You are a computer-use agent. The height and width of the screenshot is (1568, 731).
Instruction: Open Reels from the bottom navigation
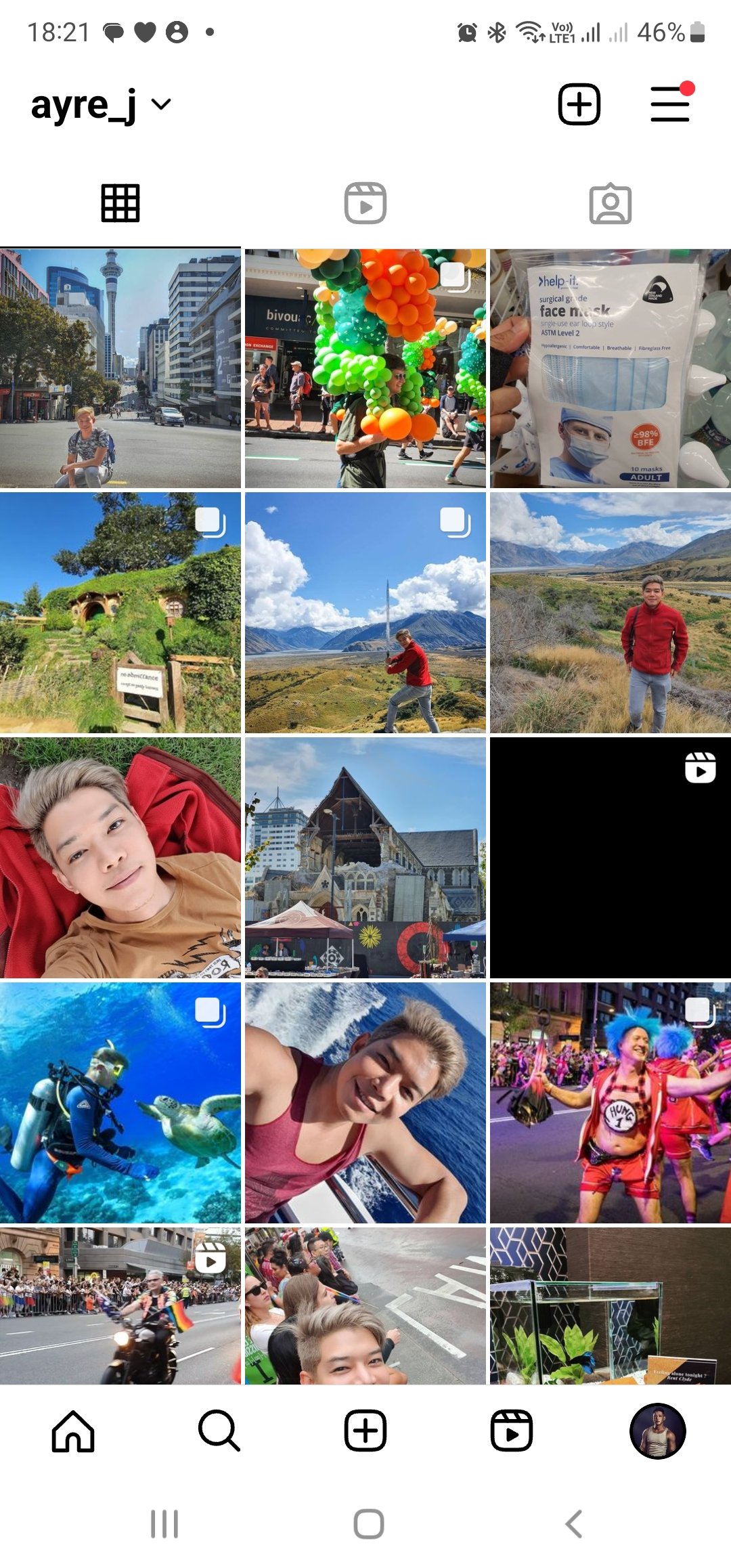(512, 1431)
